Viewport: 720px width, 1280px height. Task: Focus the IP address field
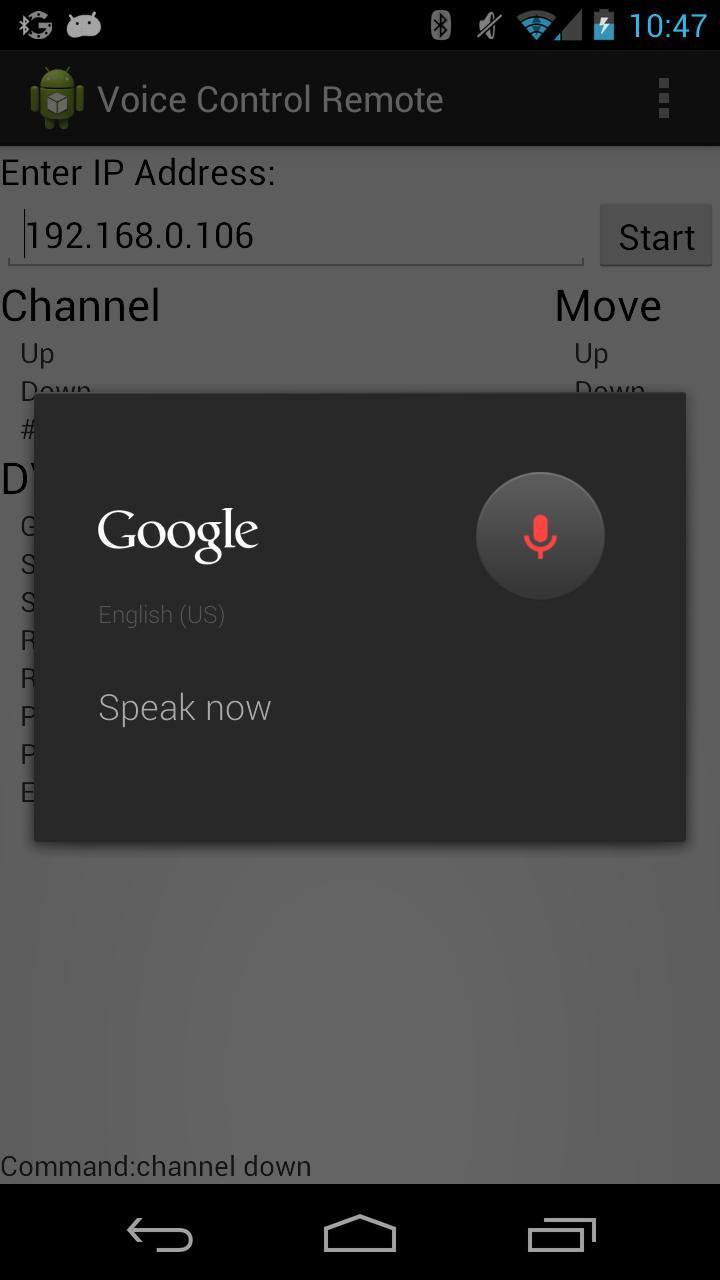tap(295, 236)
